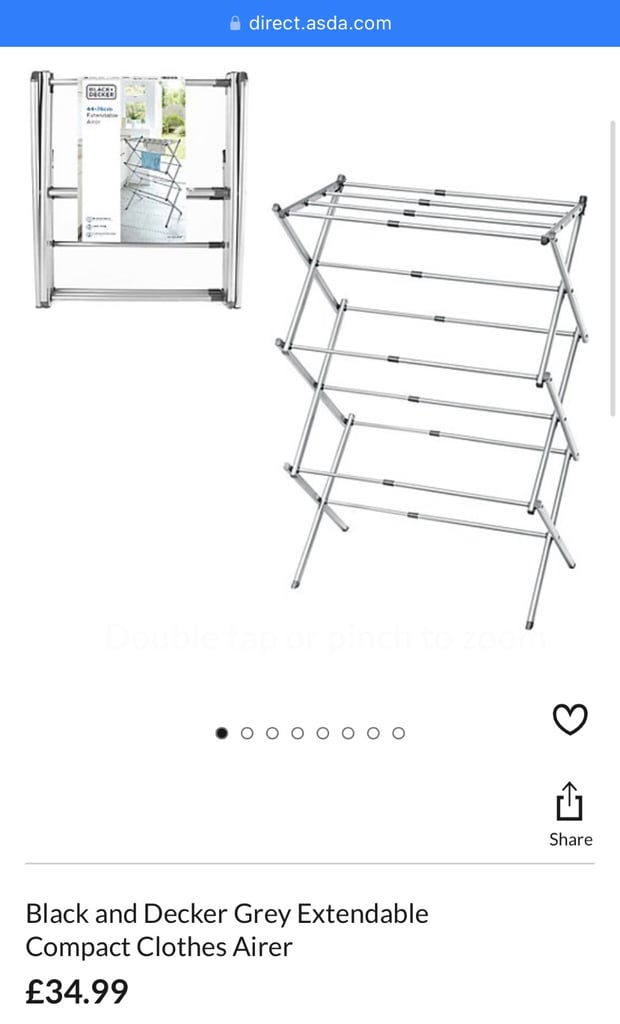Jump to the last image dot
The width and height of the screenshot is (620, 1024).
click(x=399, y=733)
